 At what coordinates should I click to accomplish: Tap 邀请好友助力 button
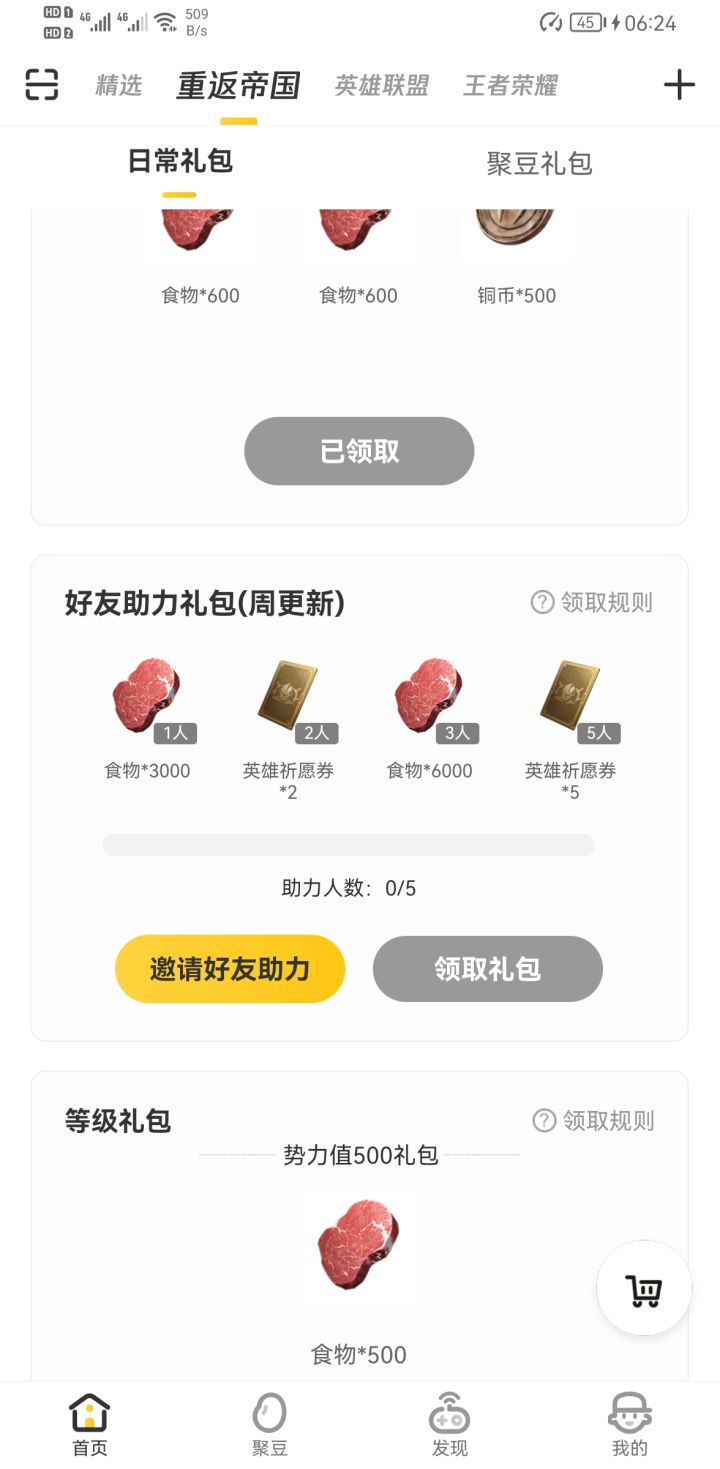point(230,968)
